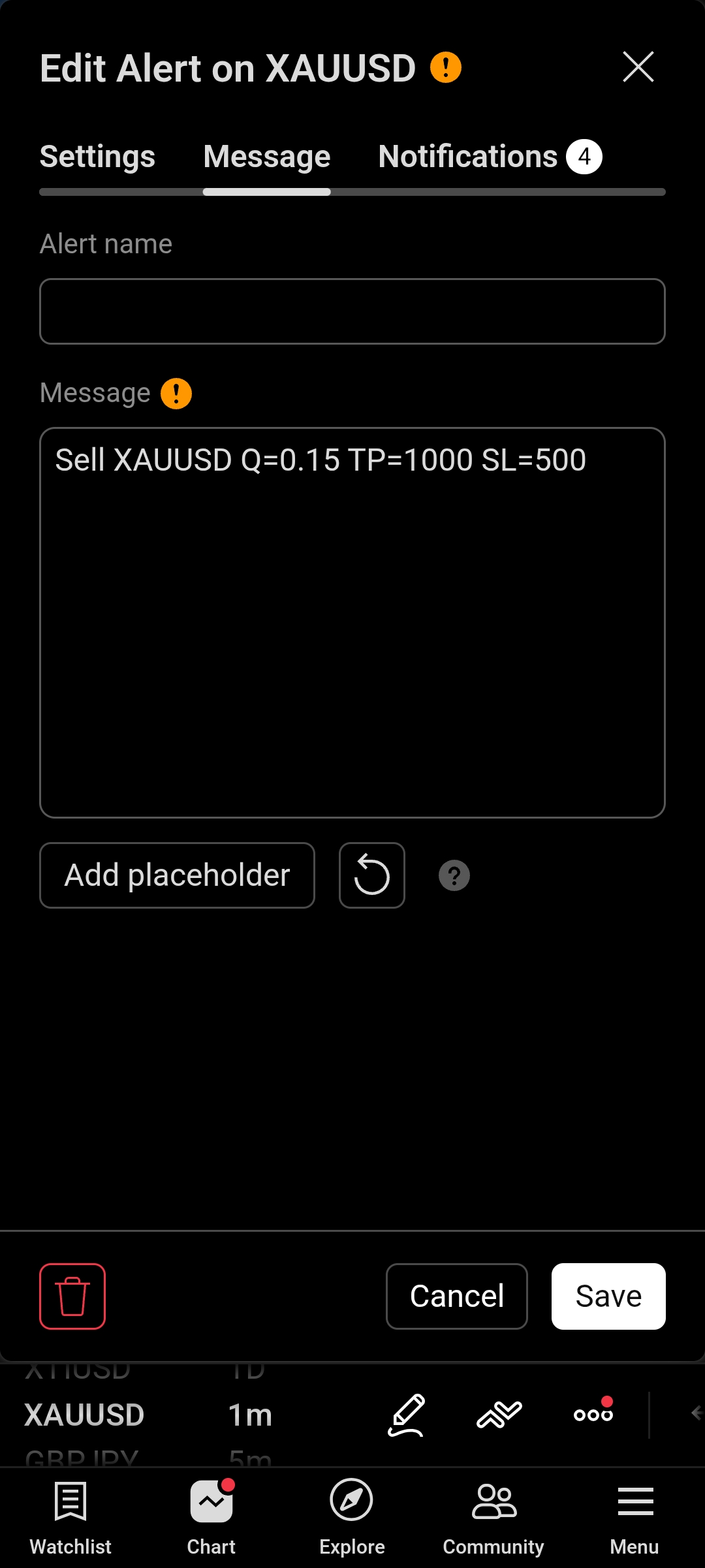Switch to the Settings tab
Viewport: 705px width, 1568px height.
pos(98,157)
